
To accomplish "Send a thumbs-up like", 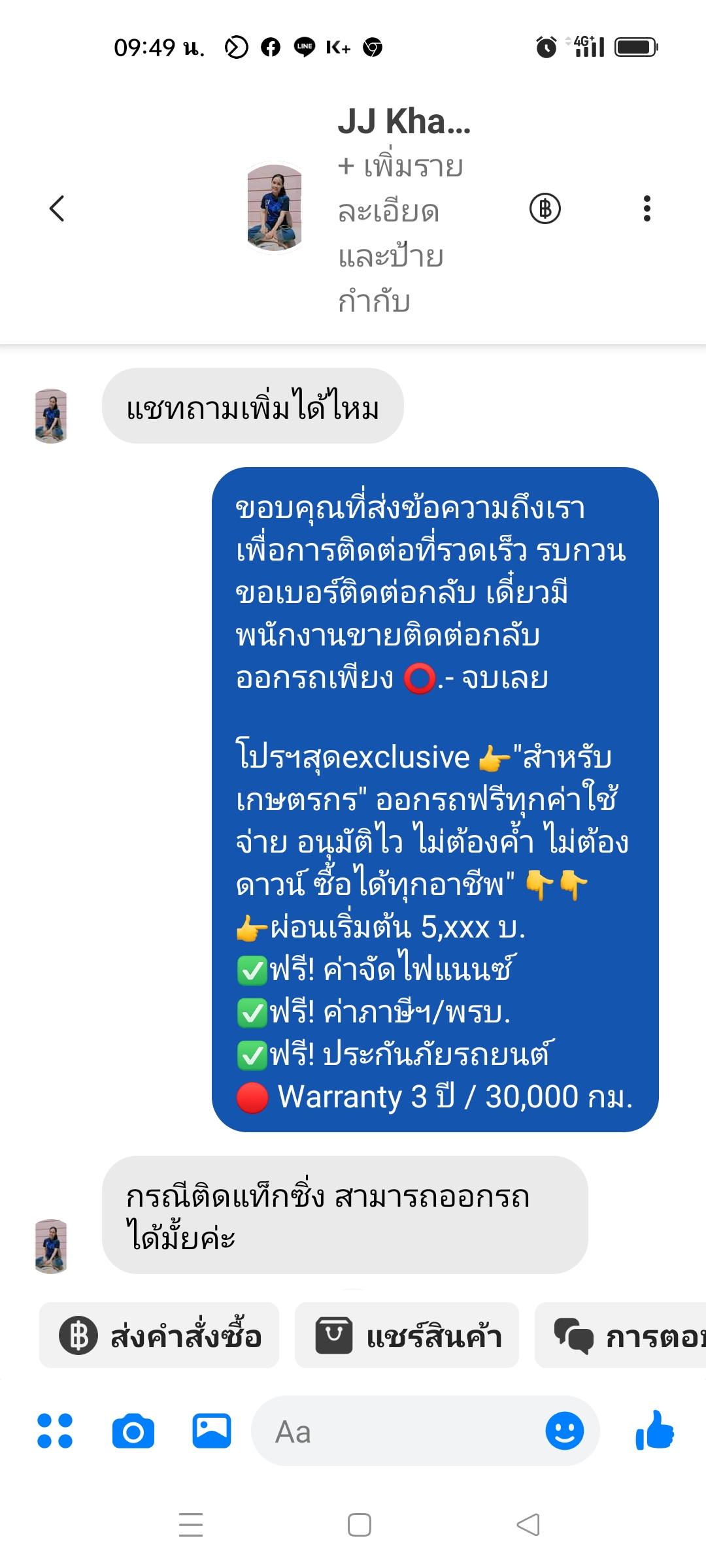I will (655, 1431).
